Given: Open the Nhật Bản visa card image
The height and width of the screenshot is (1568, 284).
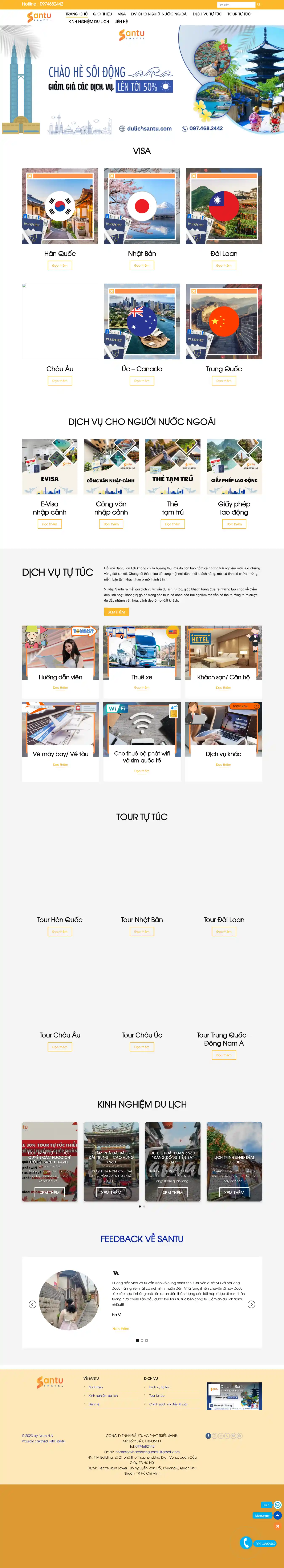Looking at the screenshot, I should 142,206.
